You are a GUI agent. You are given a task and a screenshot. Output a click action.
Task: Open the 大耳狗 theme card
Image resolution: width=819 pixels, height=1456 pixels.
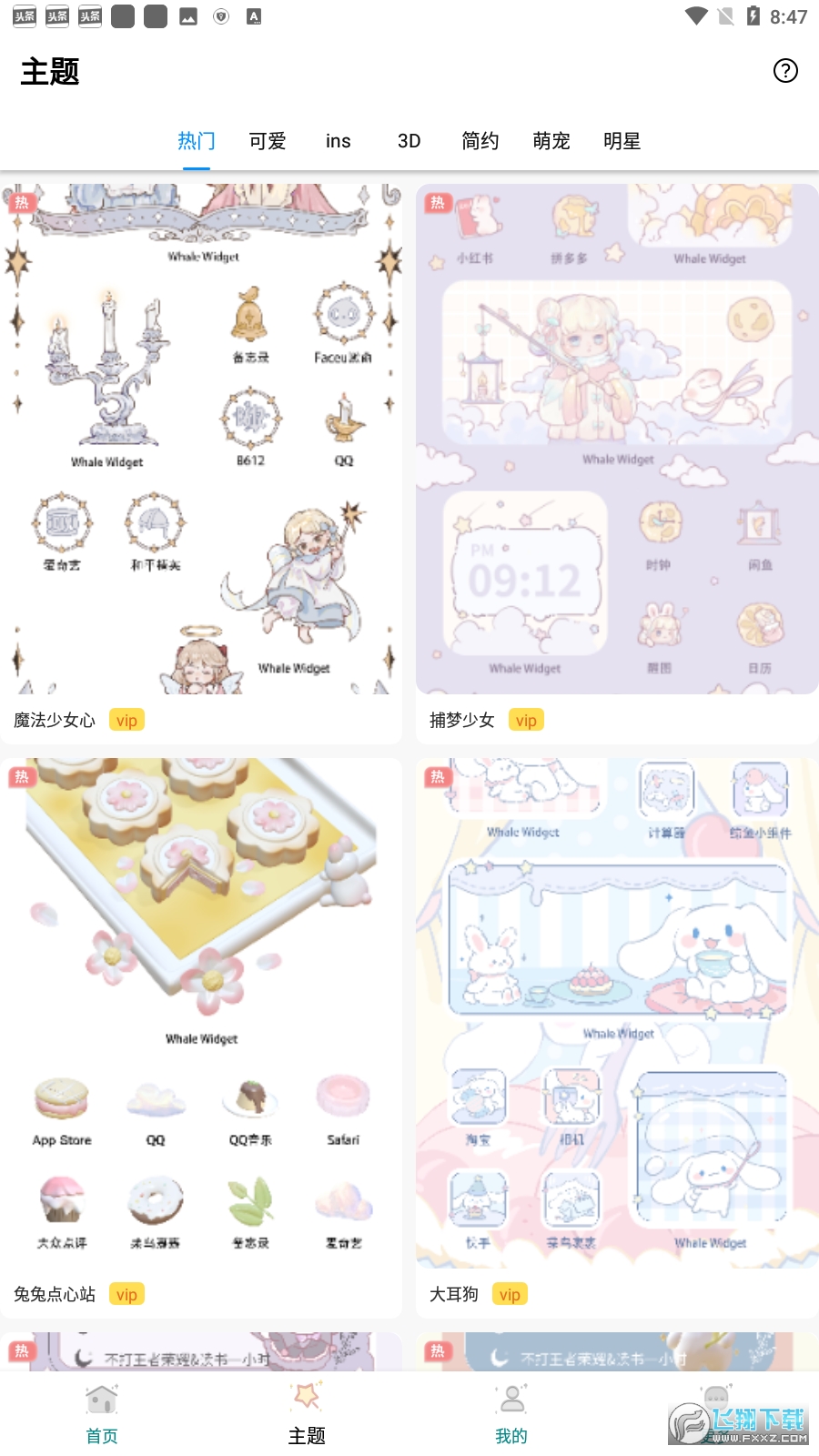pyautogui.click(x=617, y=1015)
